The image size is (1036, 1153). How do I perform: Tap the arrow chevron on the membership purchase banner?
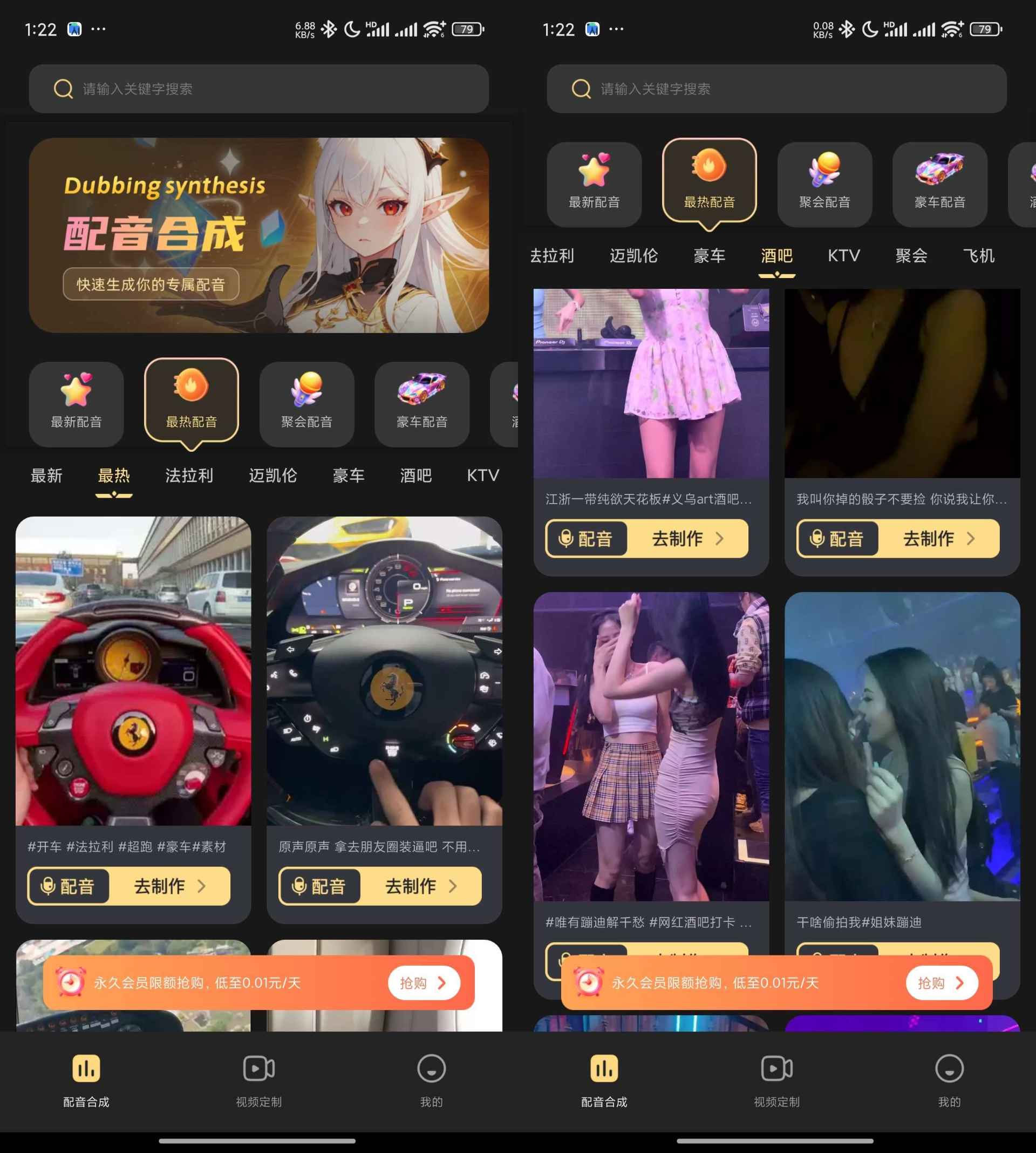tap(444, 982)
